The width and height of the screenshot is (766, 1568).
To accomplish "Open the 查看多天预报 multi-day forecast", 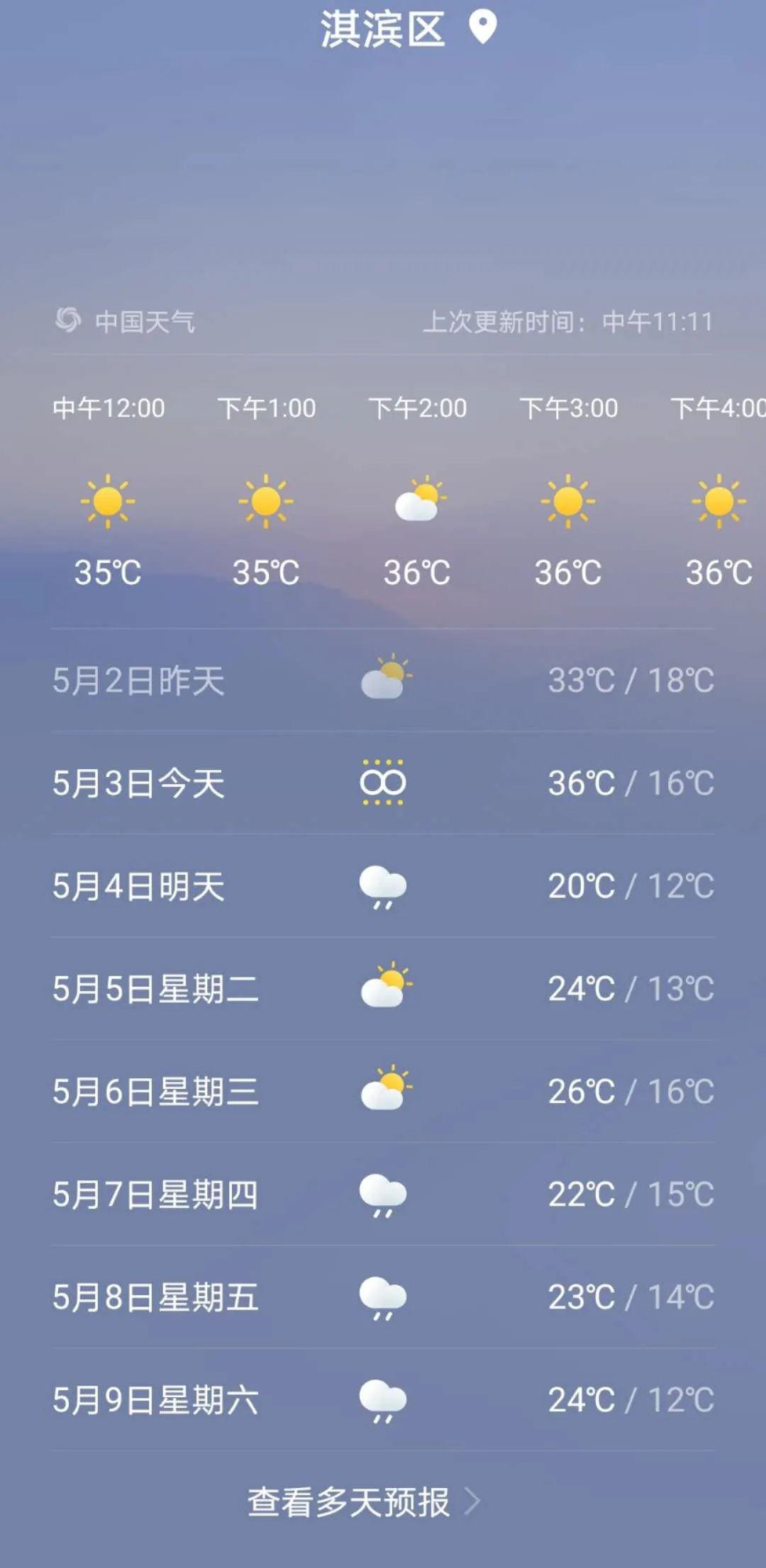I will point(362,1501).
